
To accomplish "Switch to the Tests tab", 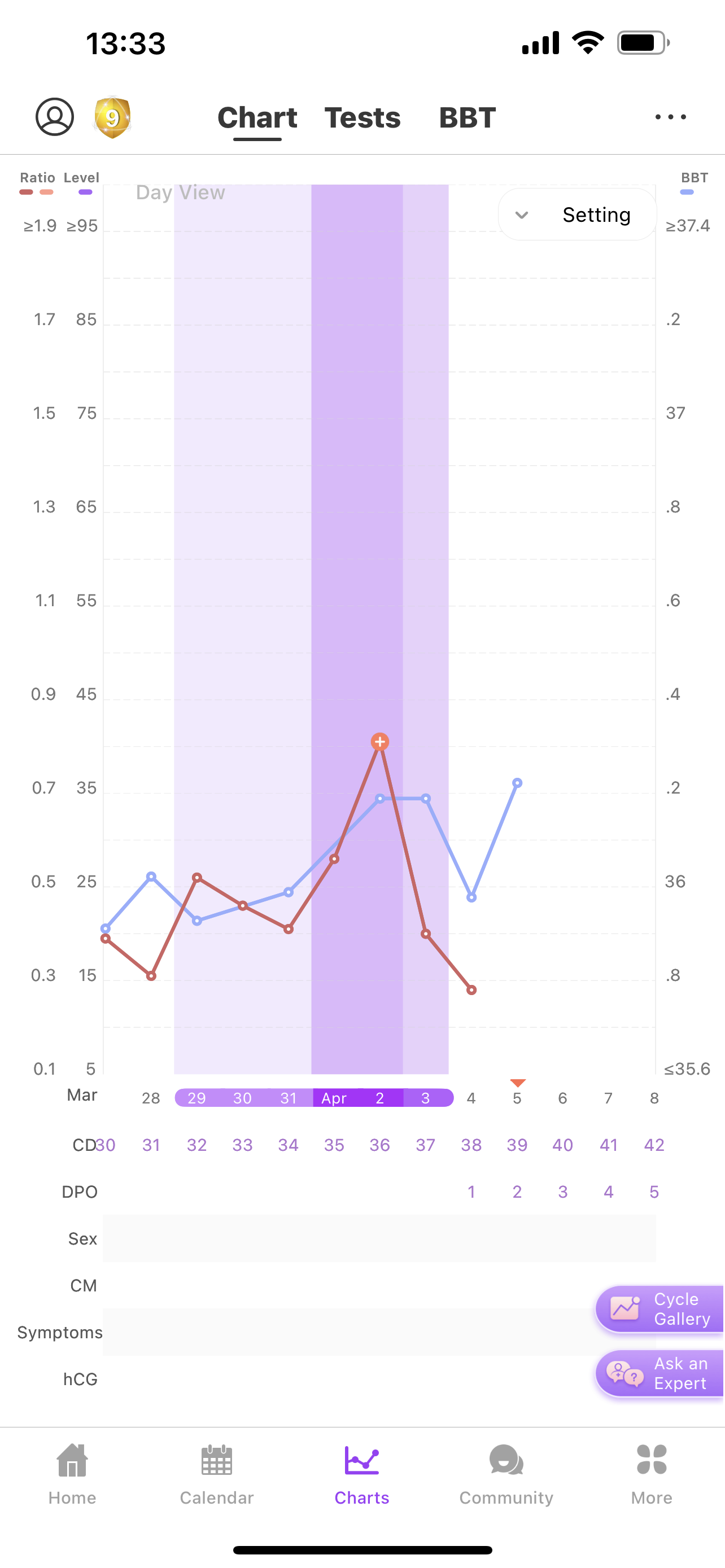I will [x=362, y=117].
